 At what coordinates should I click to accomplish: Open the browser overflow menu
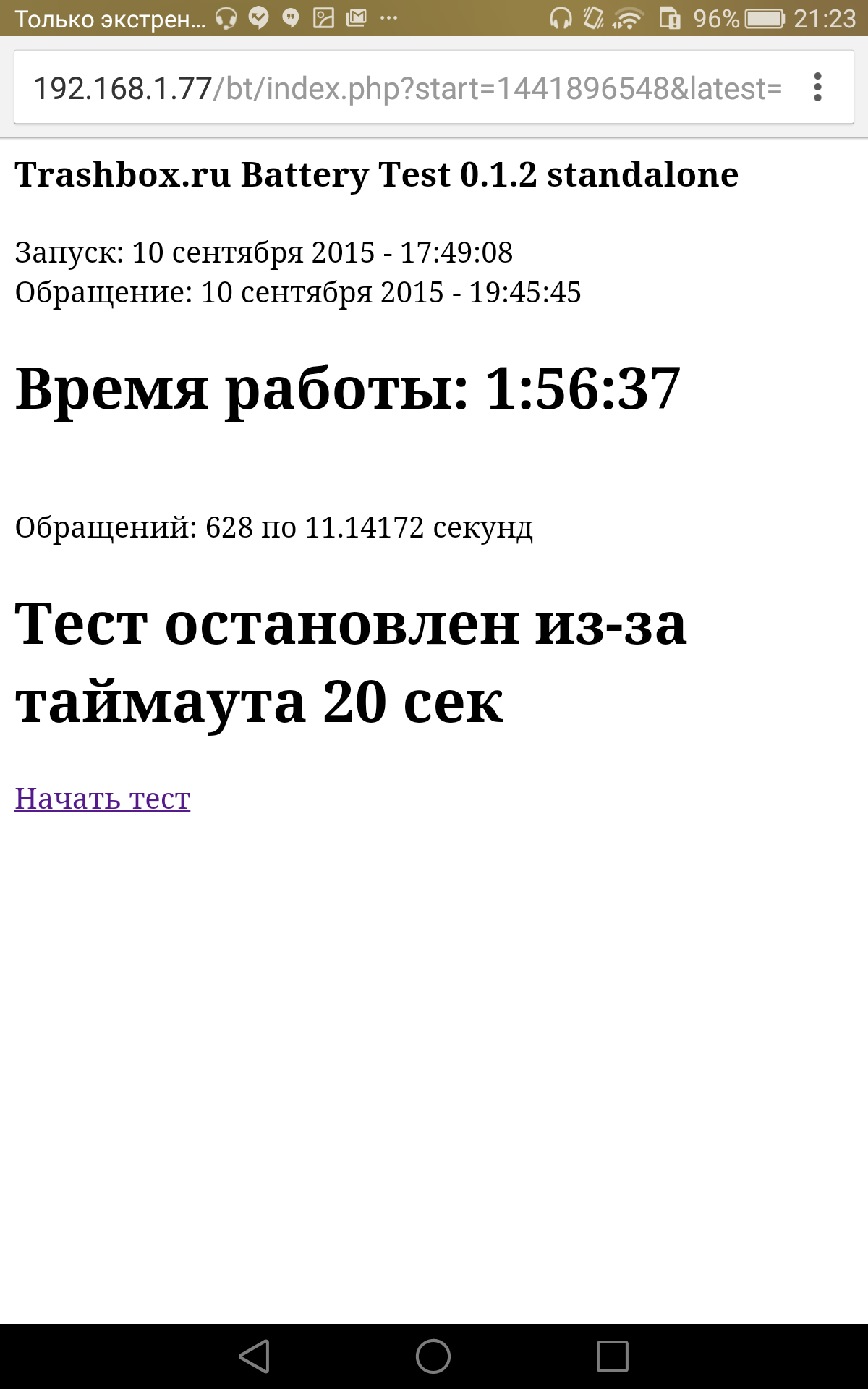817,88
